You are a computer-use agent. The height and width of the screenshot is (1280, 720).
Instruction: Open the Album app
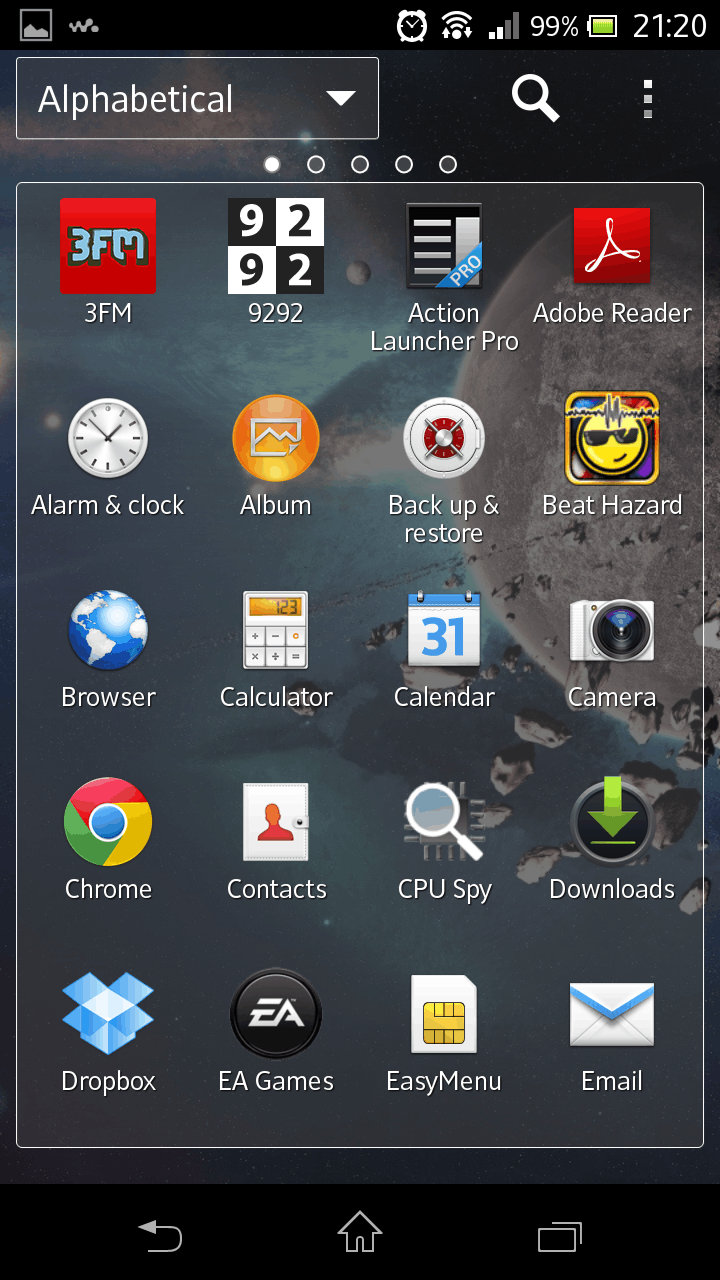click(x=276, y=438)
